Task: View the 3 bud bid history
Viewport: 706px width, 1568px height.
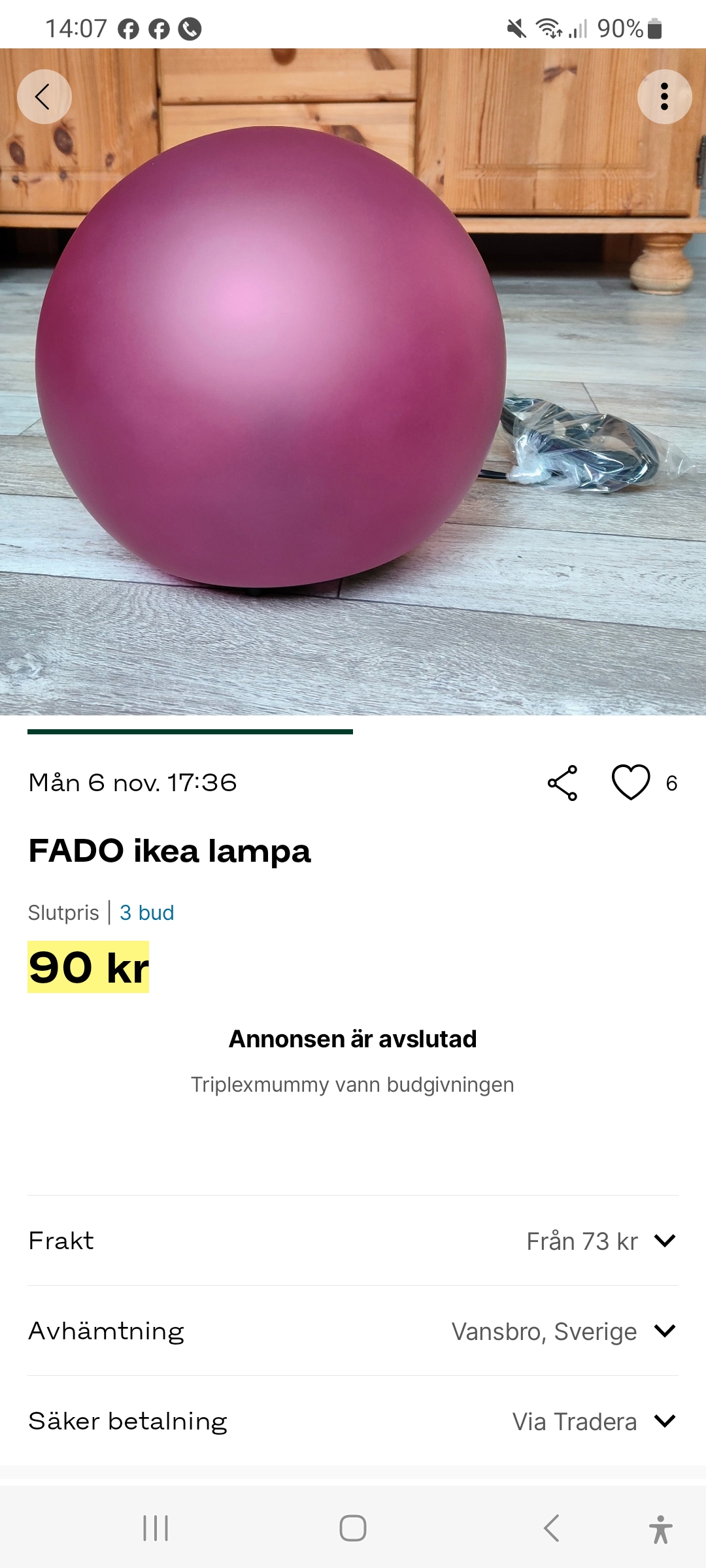Action: [x=146, y=912]
